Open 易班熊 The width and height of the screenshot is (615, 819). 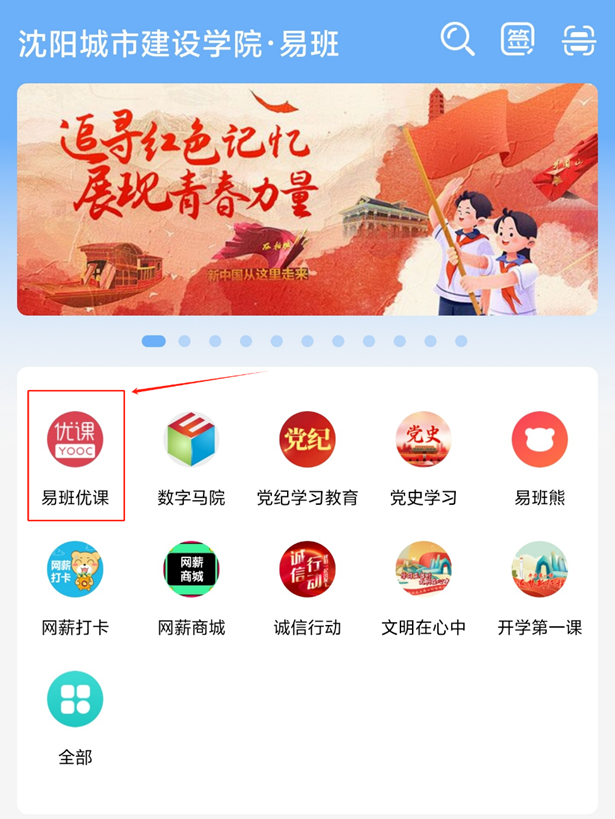tap(539, 440)
